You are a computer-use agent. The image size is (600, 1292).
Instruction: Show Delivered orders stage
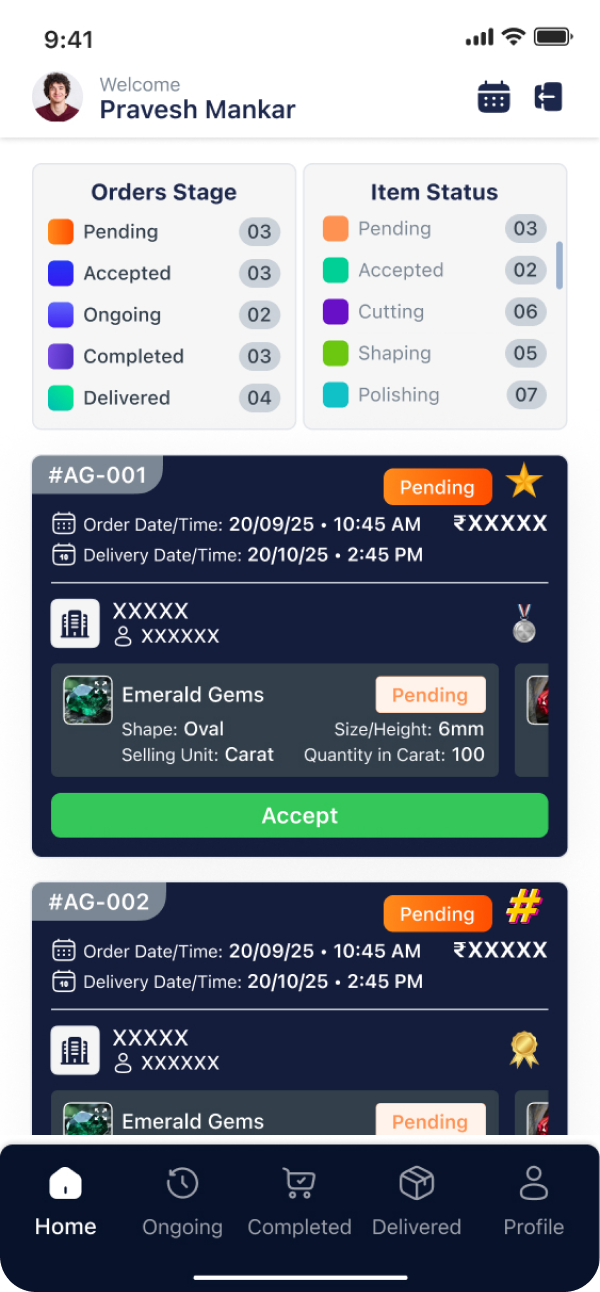(126, 398)
